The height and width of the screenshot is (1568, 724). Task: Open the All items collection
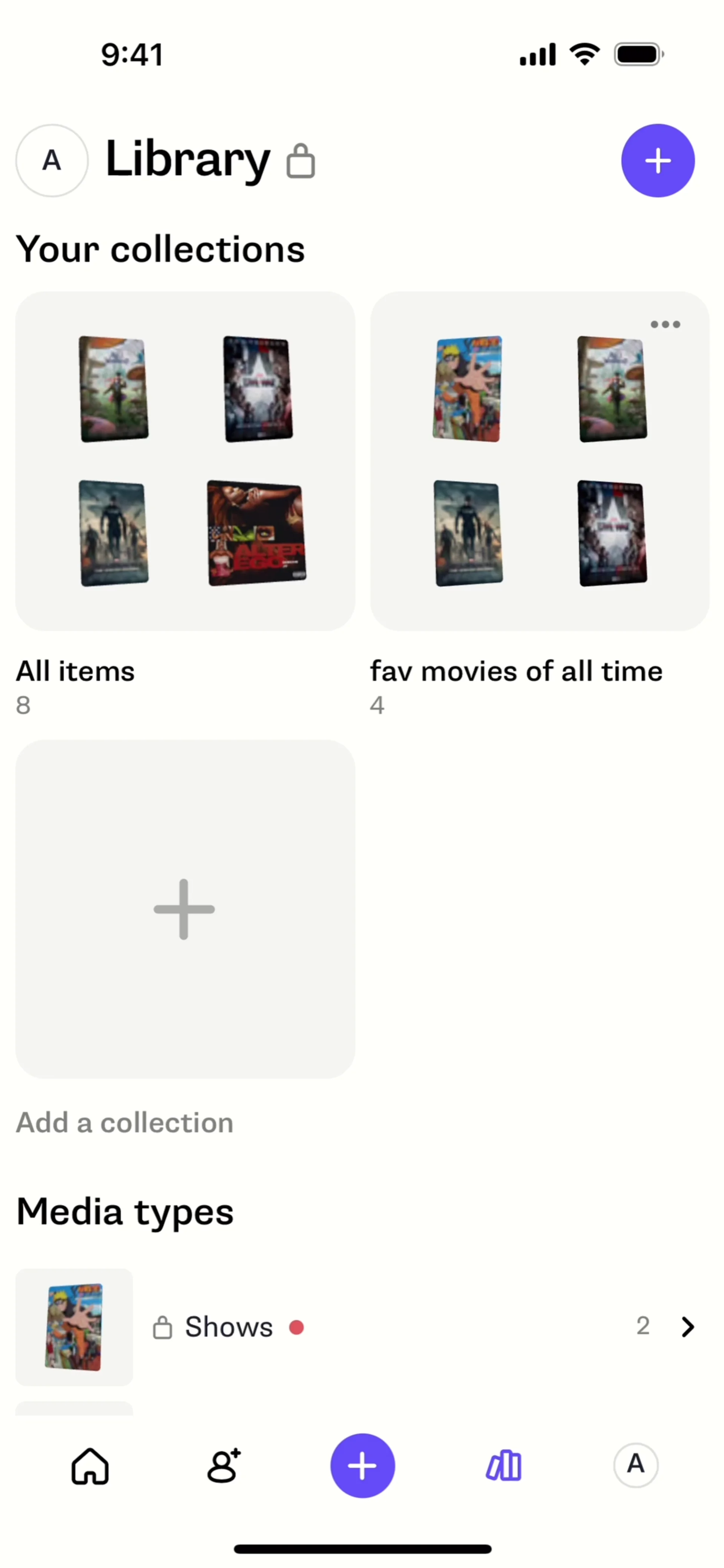point(184,461)
